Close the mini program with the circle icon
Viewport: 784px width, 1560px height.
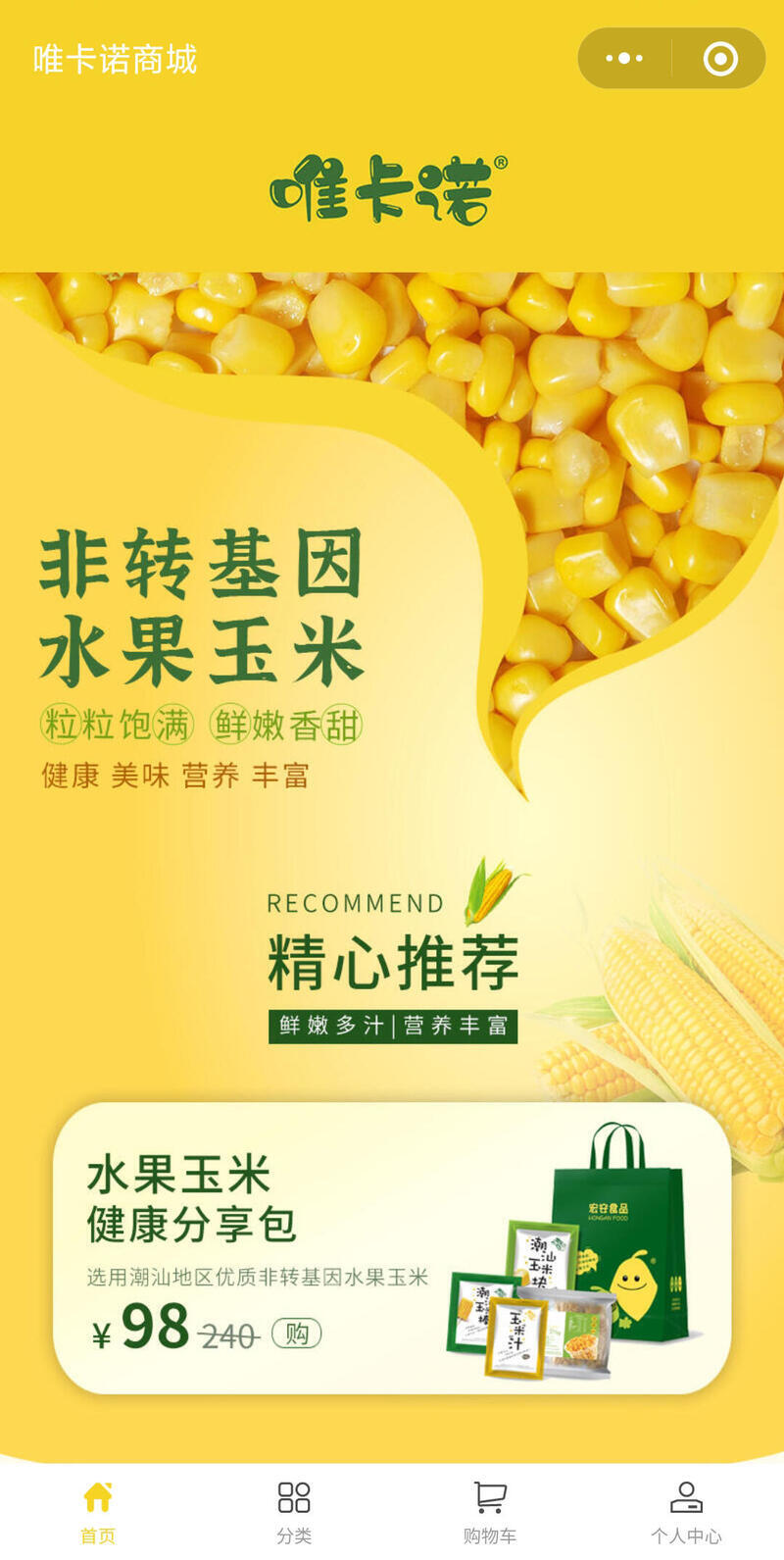[720, 59]
